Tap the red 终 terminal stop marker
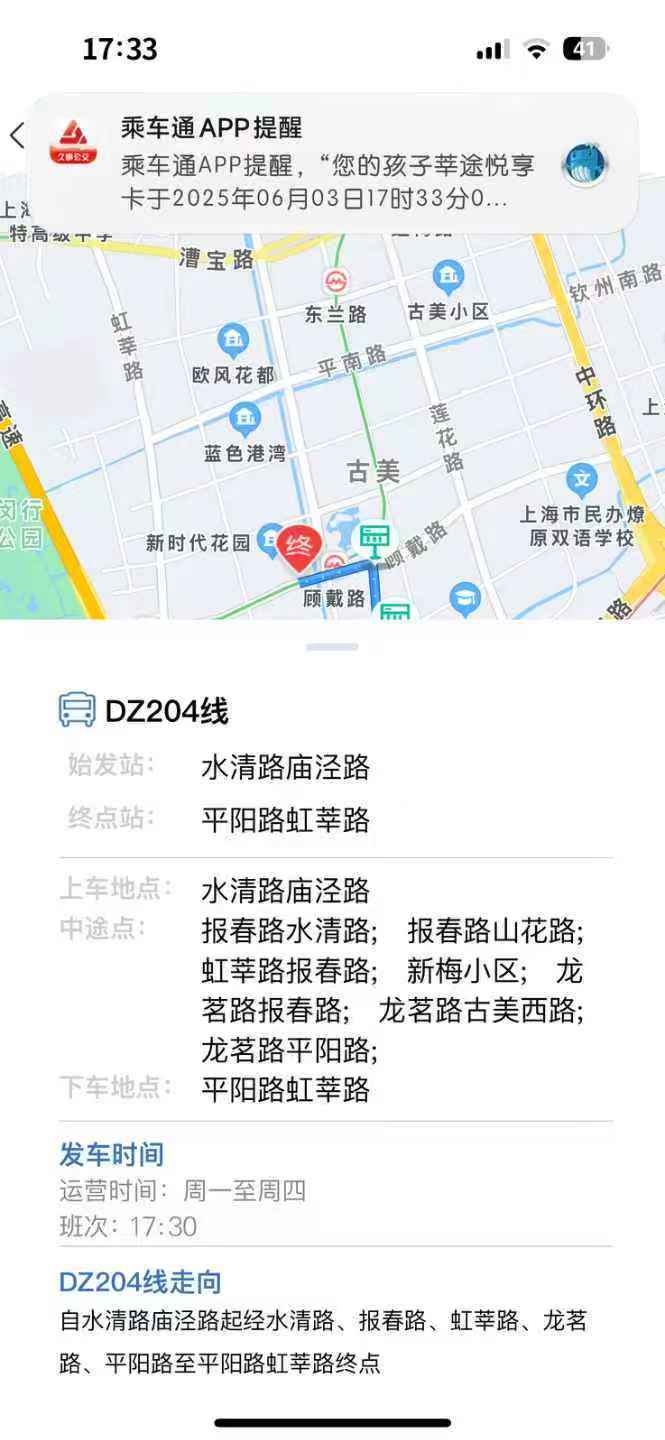 click(x=299, y=547)
